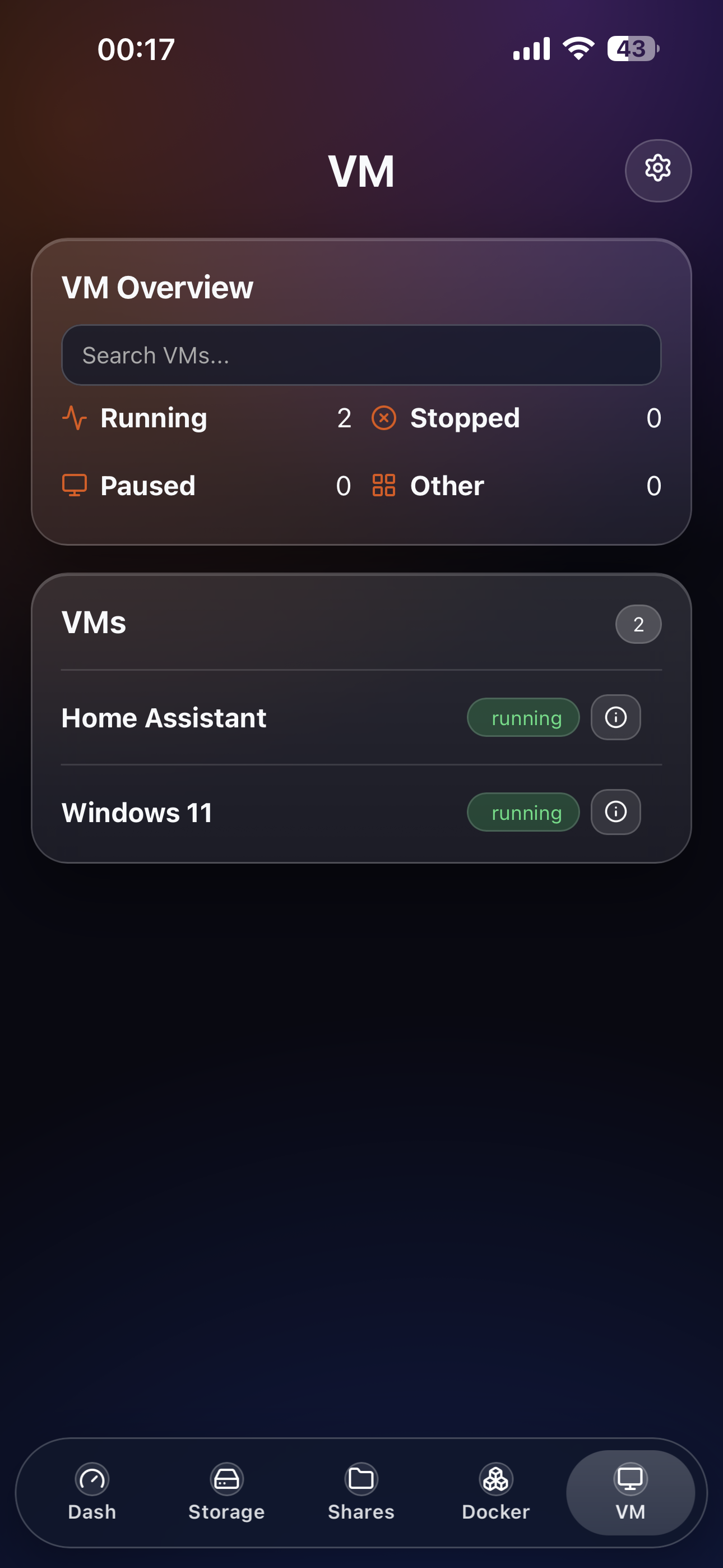Tap the Search VMs field
The image size is (723, 1568).
click(x=361, y=355)
